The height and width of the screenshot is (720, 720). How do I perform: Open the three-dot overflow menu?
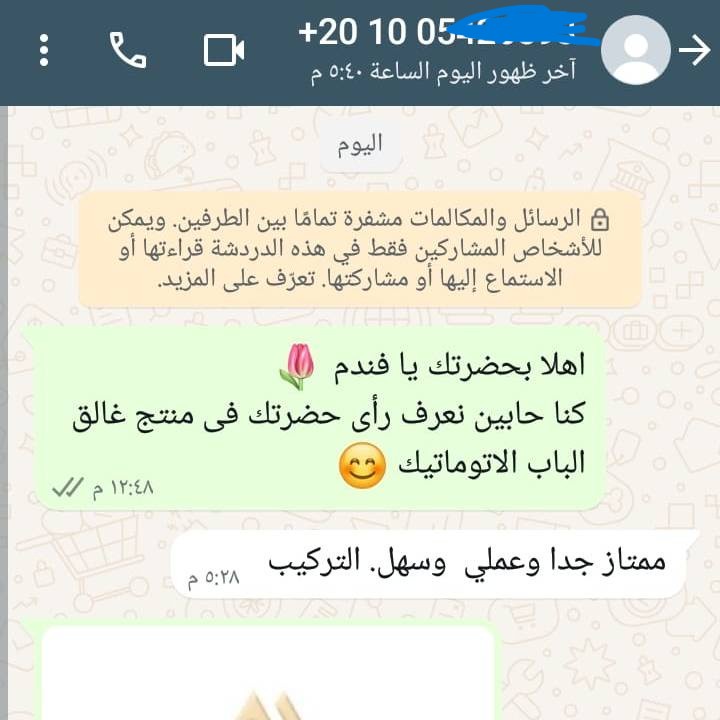click(43, 50)
